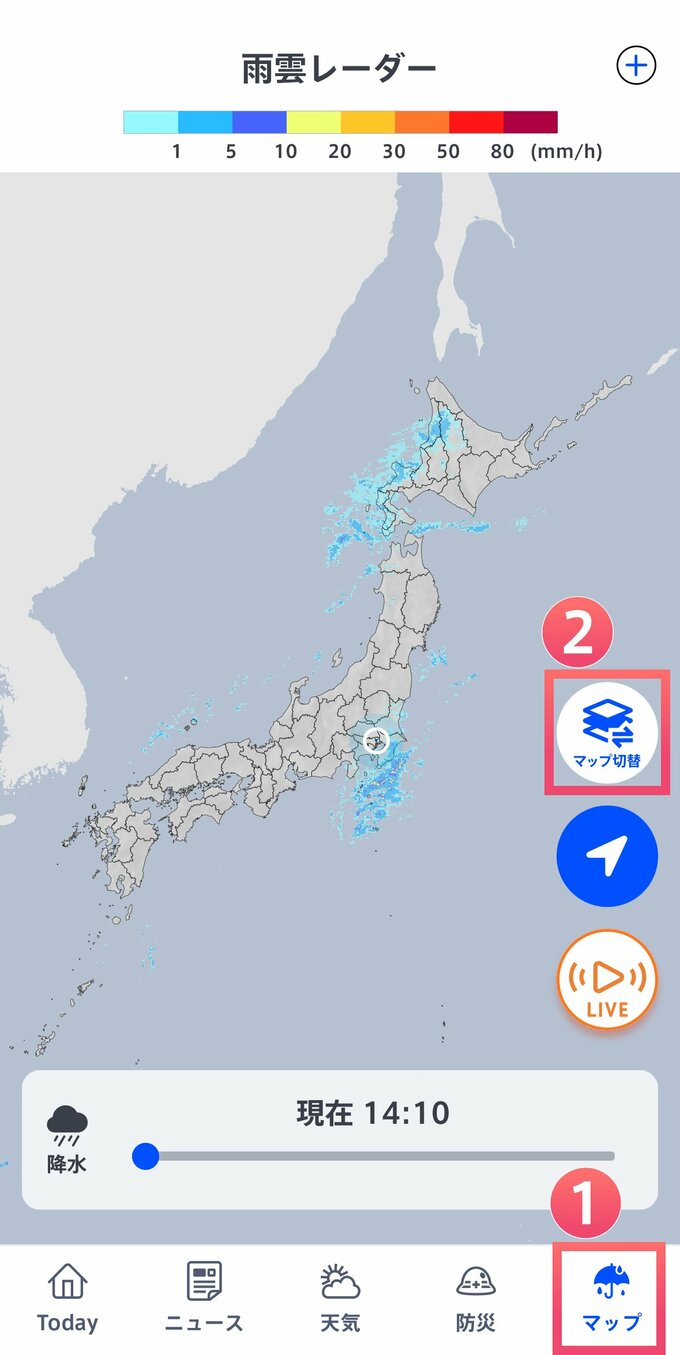This screenshot has height=1355, width=680.
Task: Switch to the ニュース tab
Action: coord(204,1298)
